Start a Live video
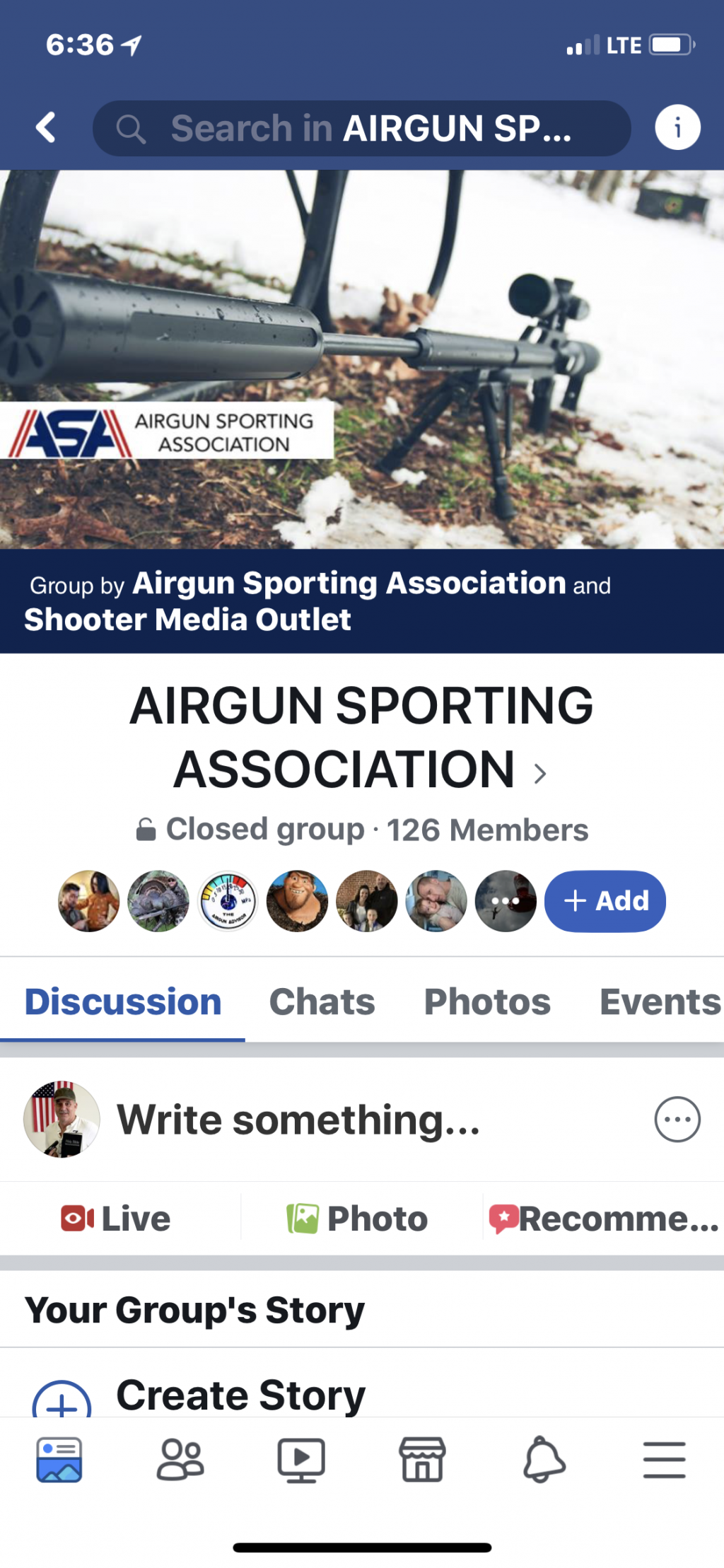Image resolution: width=724 pixels, height=1568 pixels. point(117,1218)
